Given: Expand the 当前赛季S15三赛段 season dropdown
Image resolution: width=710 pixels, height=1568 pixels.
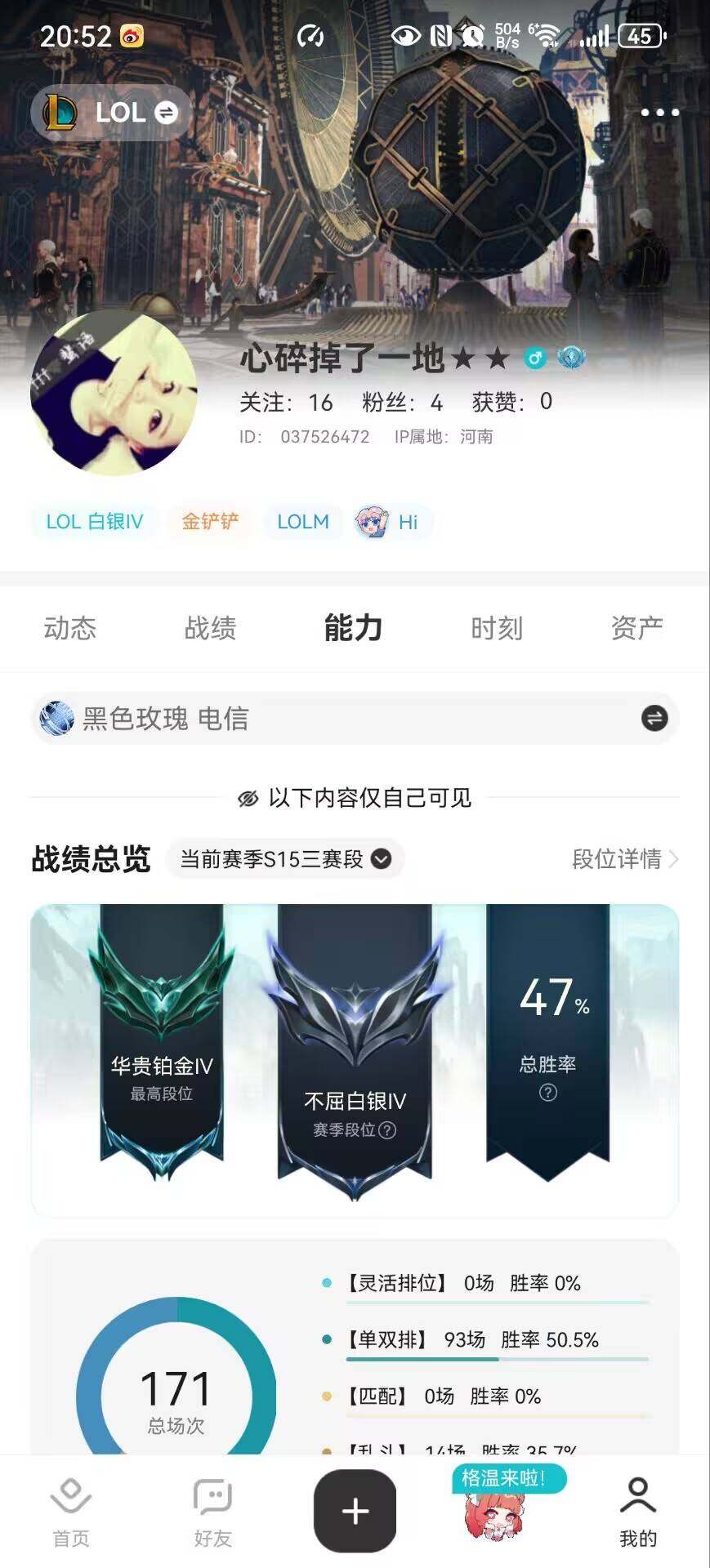Looking at the screenshot, I should pos(285,859).
